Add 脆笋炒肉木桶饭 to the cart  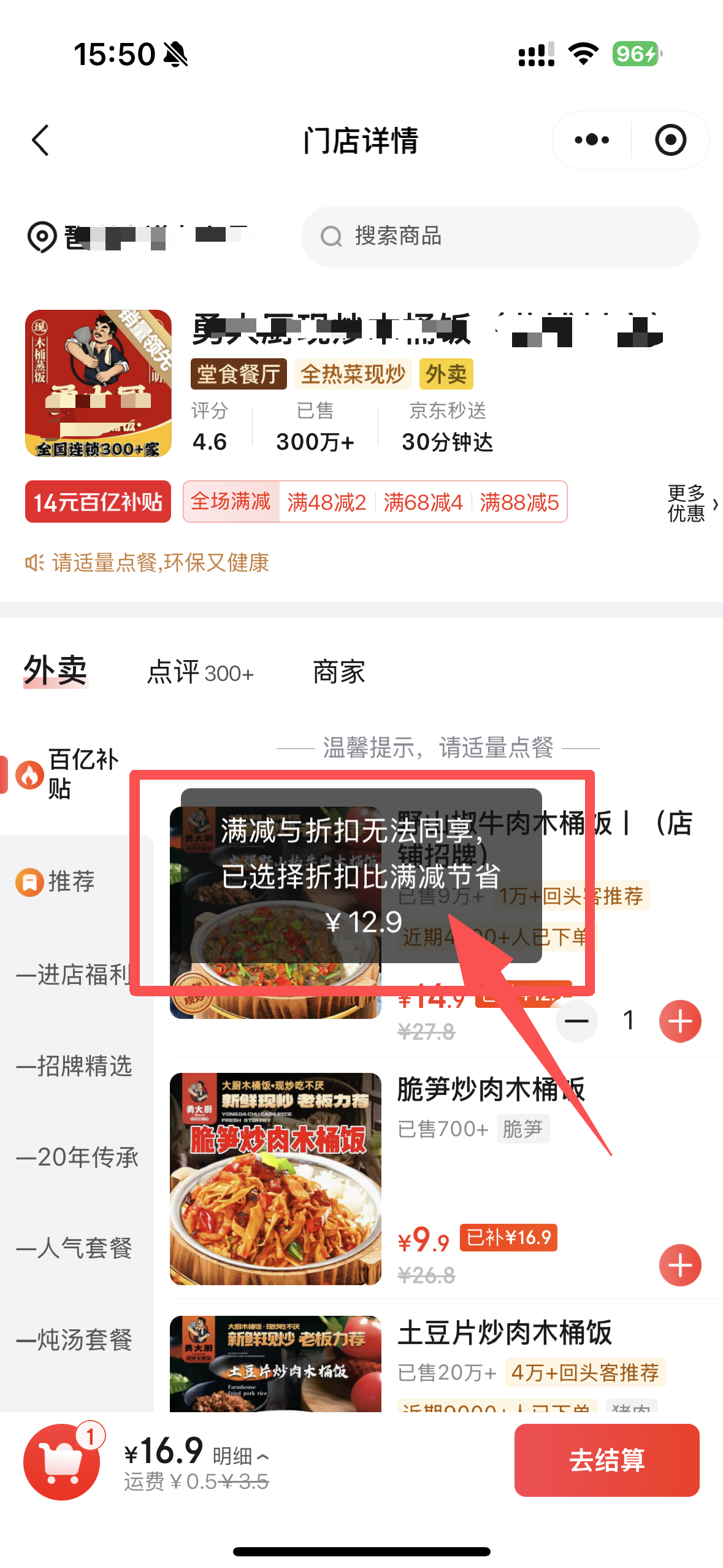(x=679, y=1265)
